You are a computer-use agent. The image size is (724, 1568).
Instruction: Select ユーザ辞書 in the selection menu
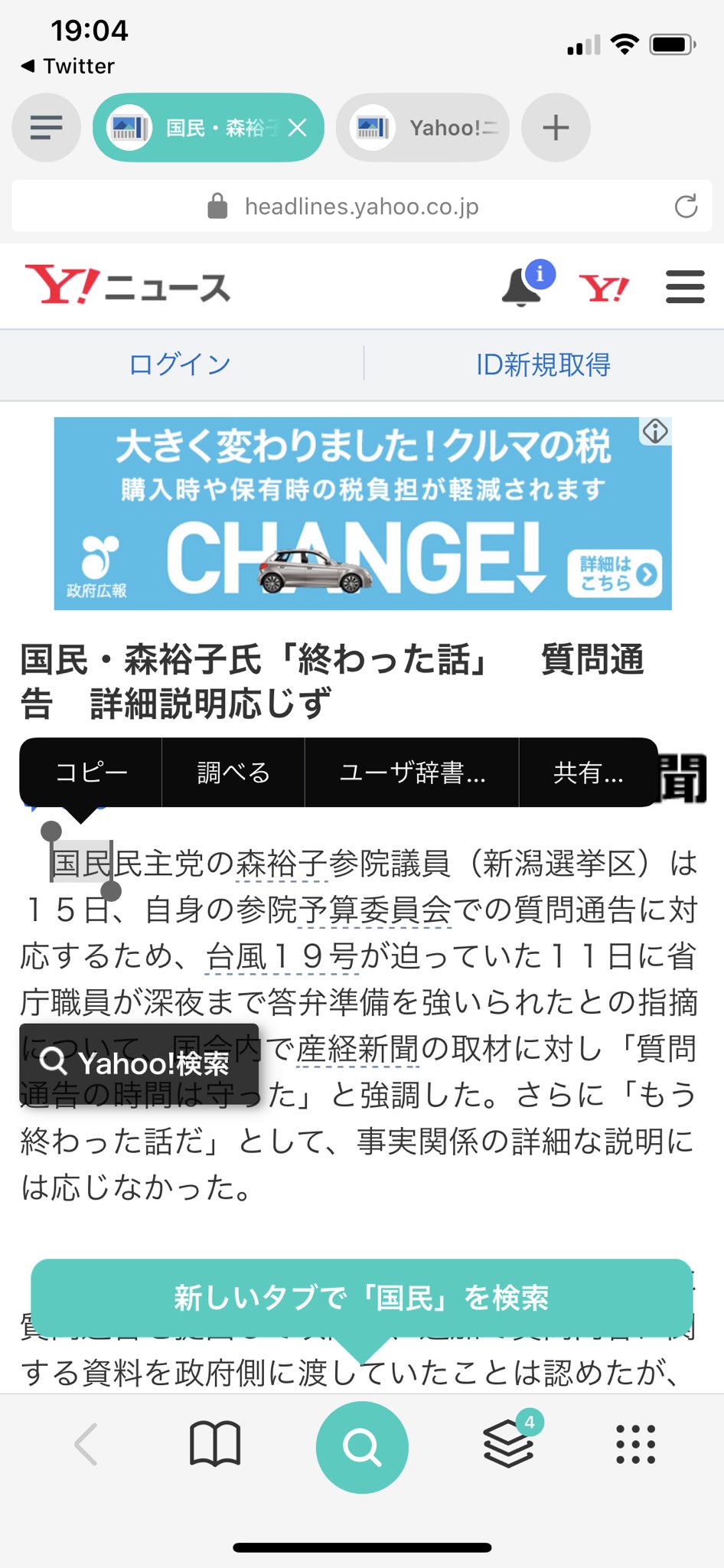[412, 772]
